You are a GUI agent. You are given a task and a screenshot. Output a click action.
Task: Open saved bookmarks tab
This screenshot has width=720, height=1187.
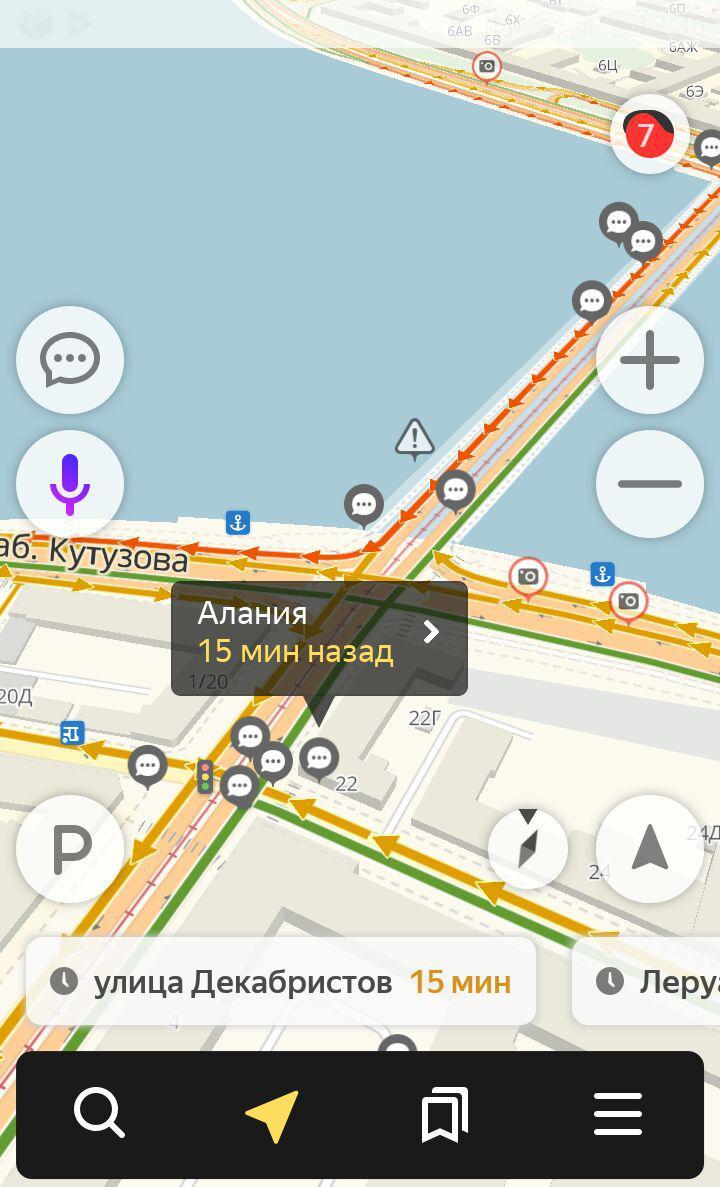445,1113
